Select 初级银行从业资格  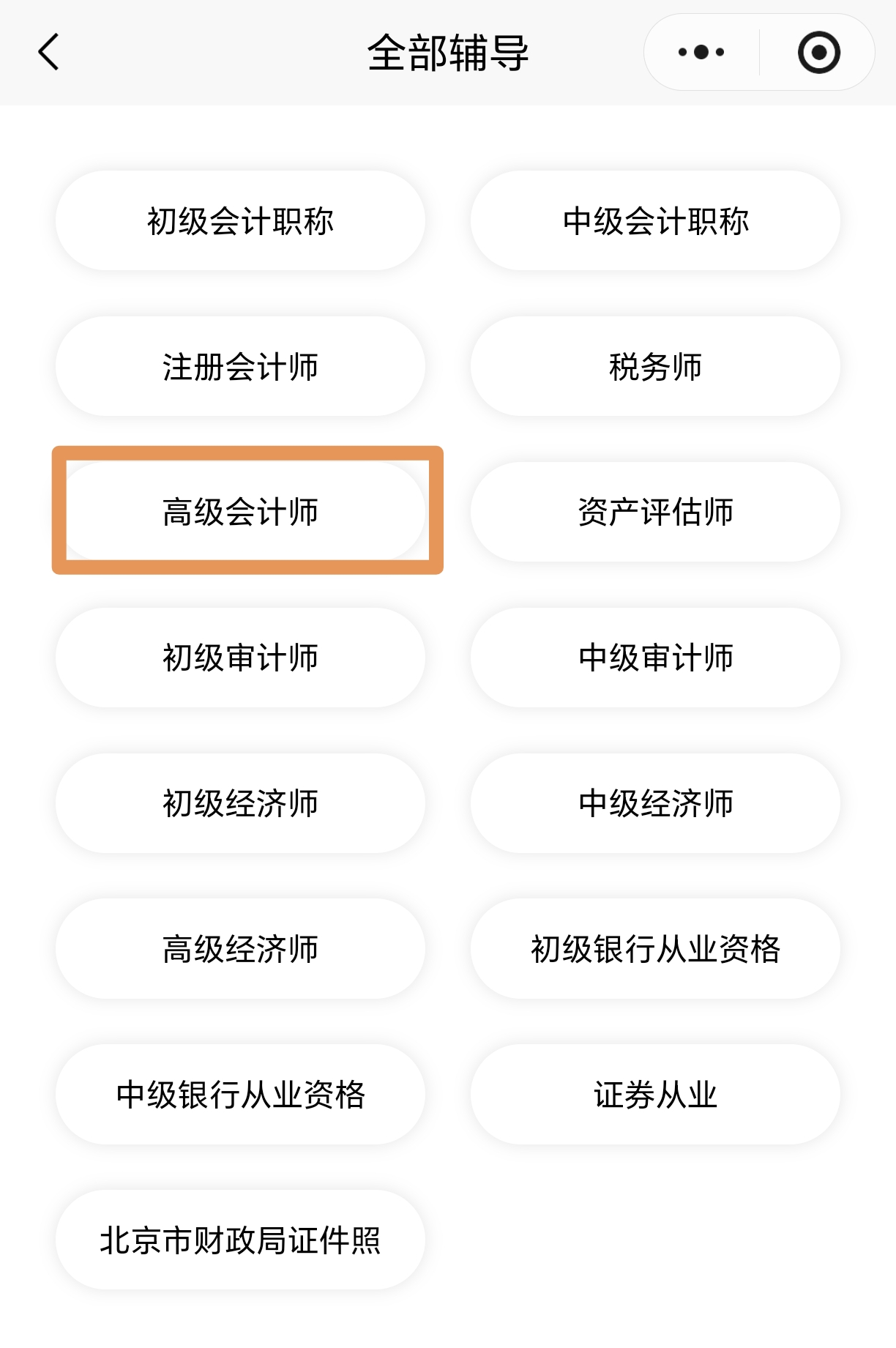tap(655, 949)
